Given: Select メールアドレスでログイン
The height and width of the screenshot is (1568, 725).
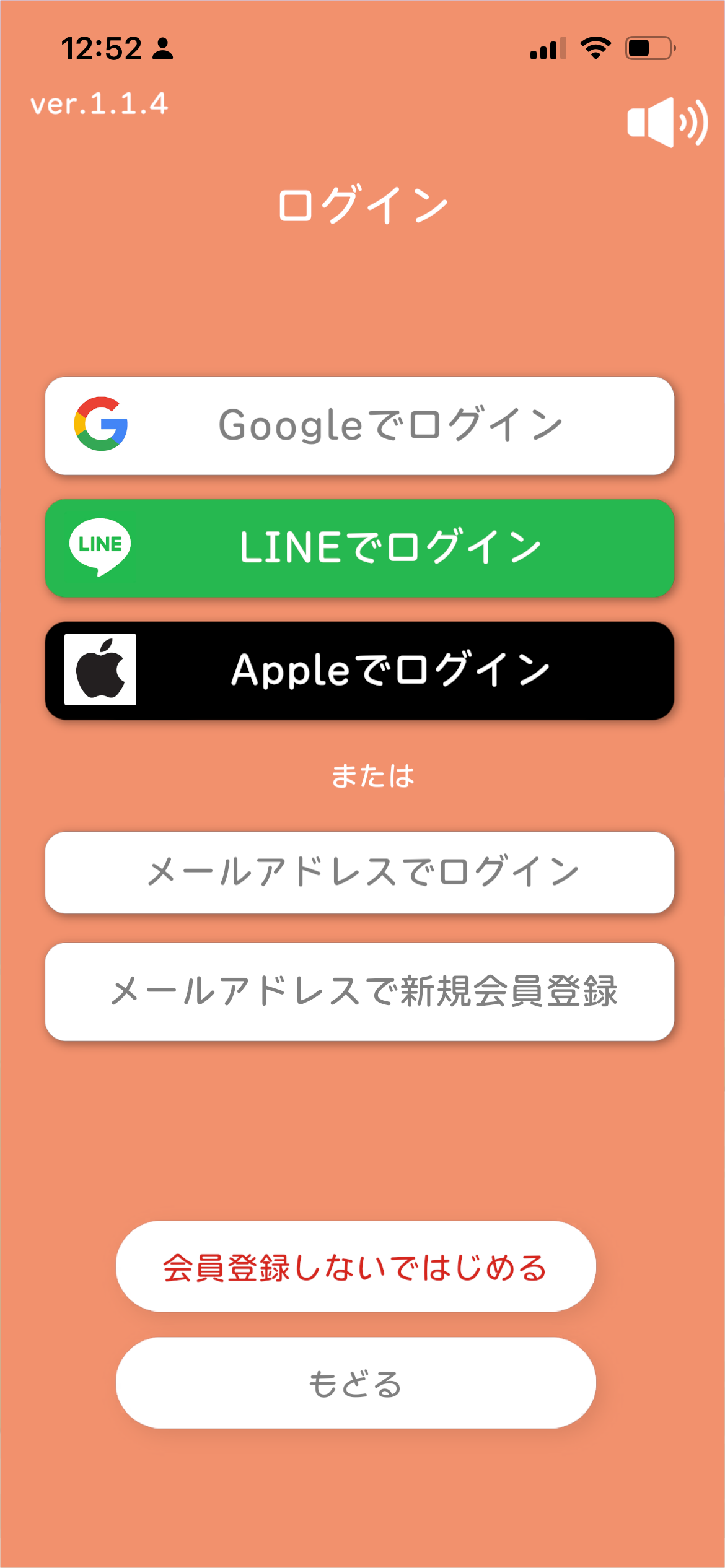Looking at the screenshot, I should pos(359,872).
